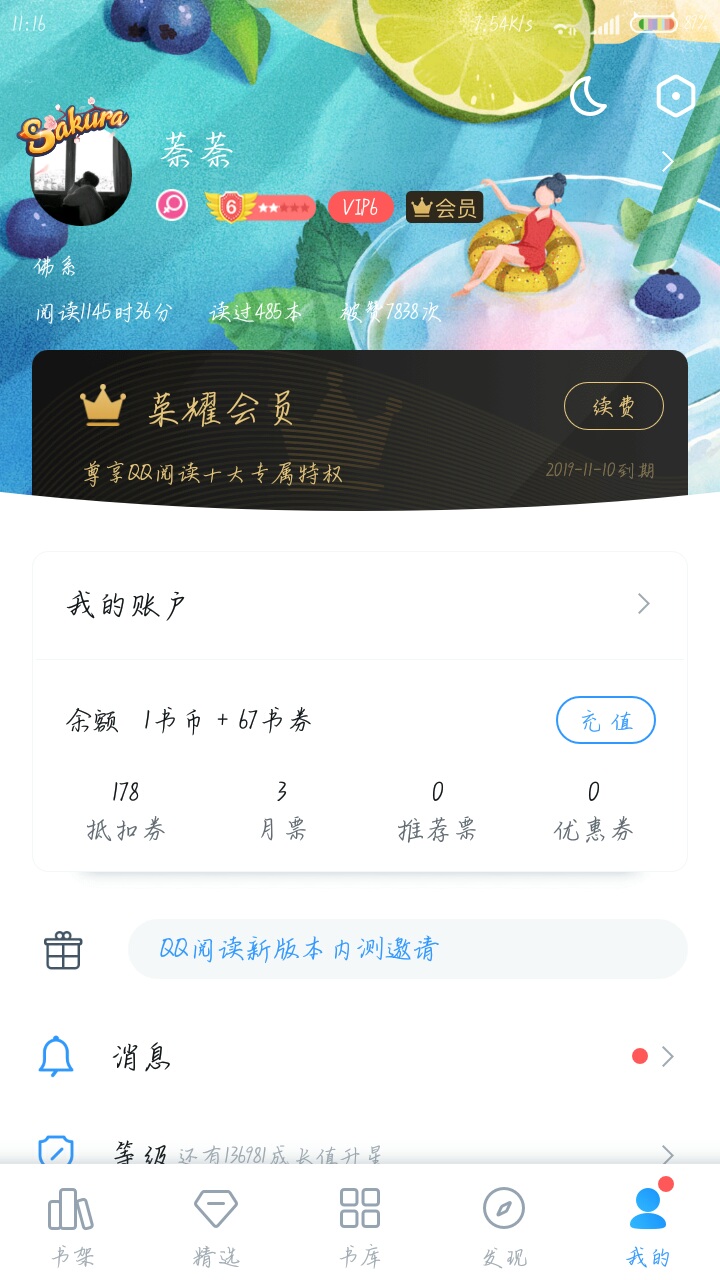Open the 消息 messages row

360,1057
